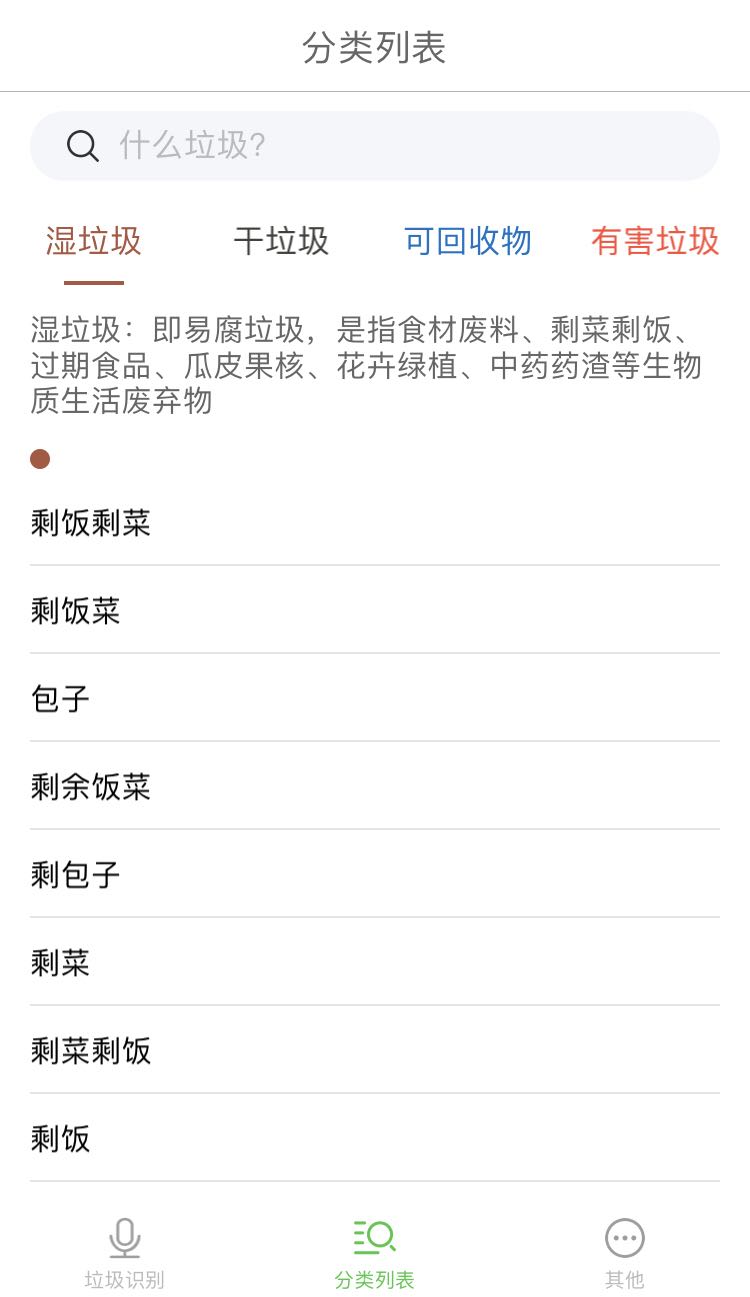Go to the 垃圾识别 bottom tab
Viewport: 750px width, 1297px height.
125,1254
